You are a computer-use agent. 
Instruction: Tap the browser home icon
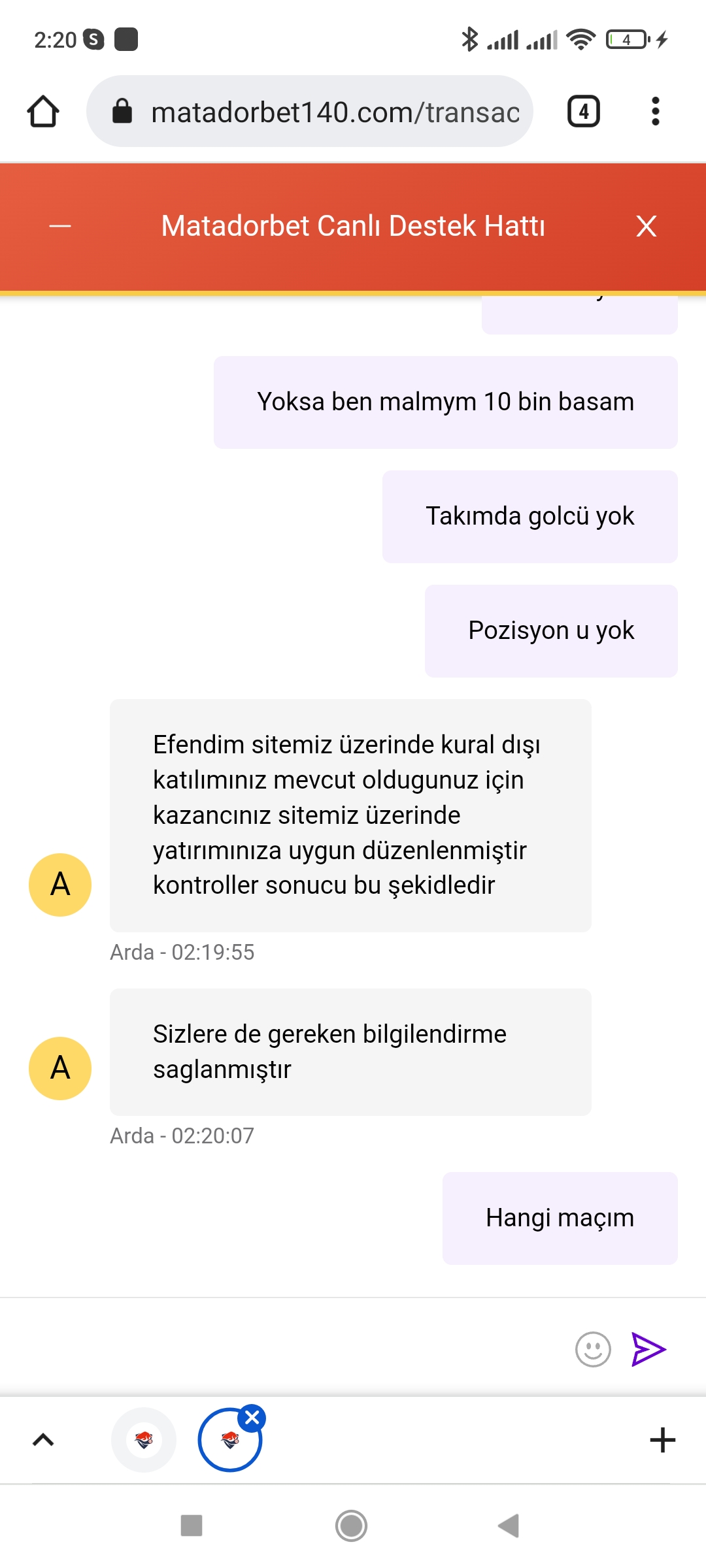pos(43,112)
